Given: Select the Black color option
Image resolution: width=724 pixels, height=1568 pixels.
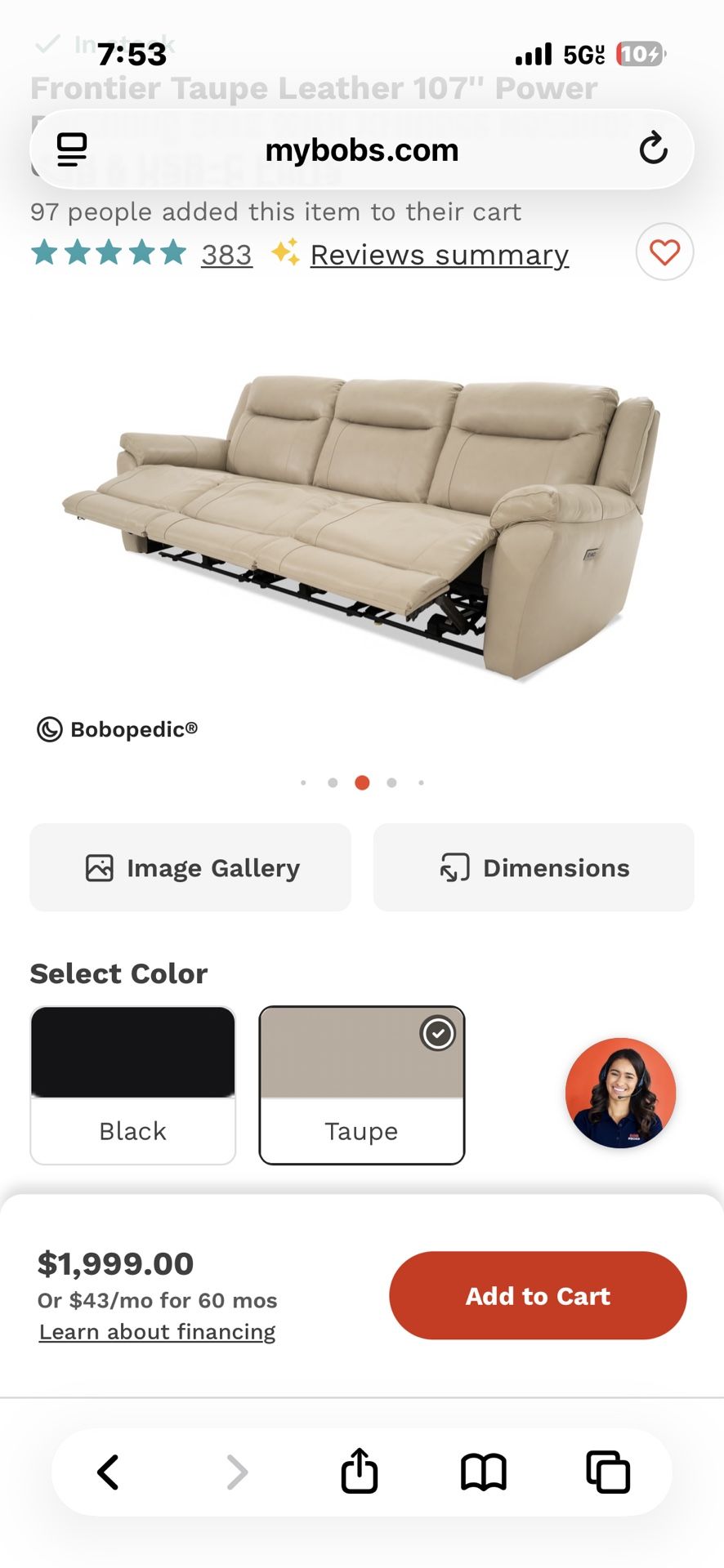Looking at the screenshot, I should (x=132, y=1085).
